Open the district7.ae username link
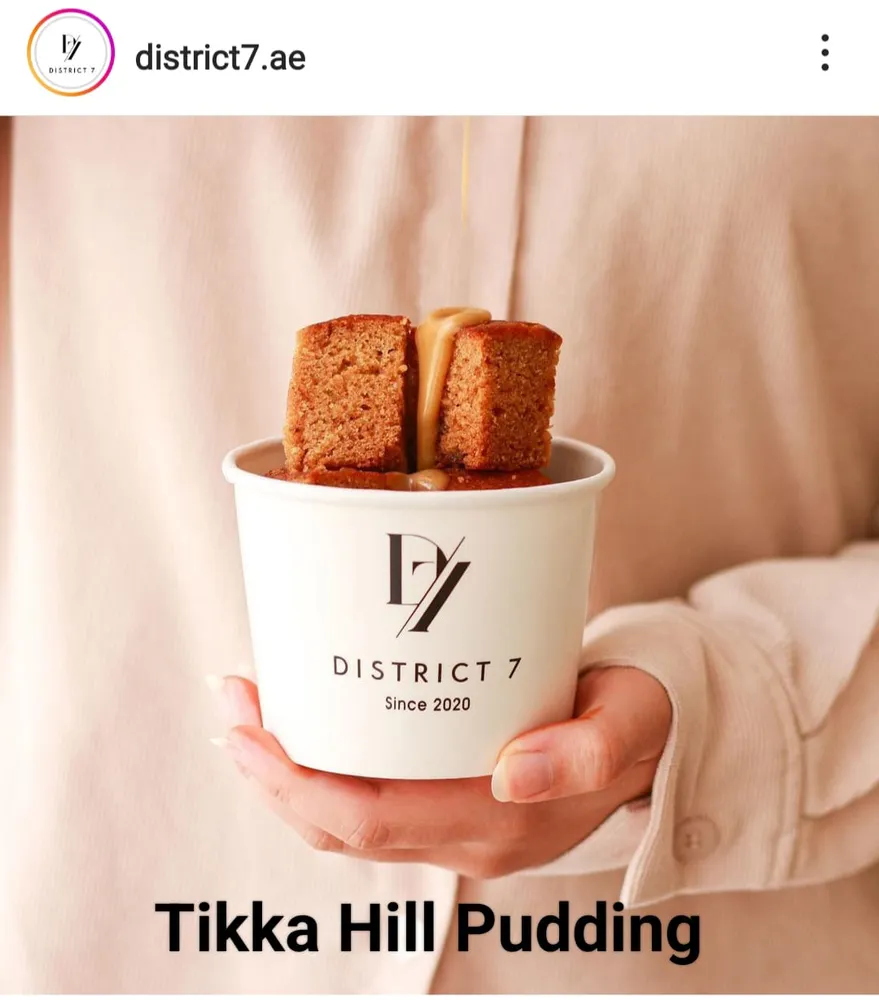 coord(220,57)
